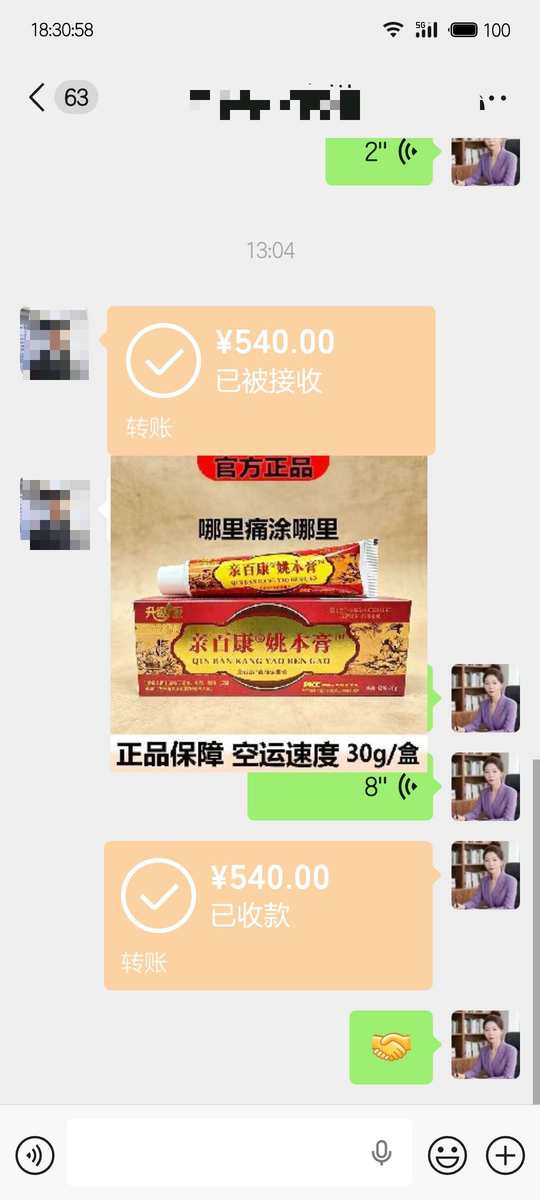The image size is (540, 1200).
Task: Open the plus attachments menu
Action: [x=505, y=1155]
